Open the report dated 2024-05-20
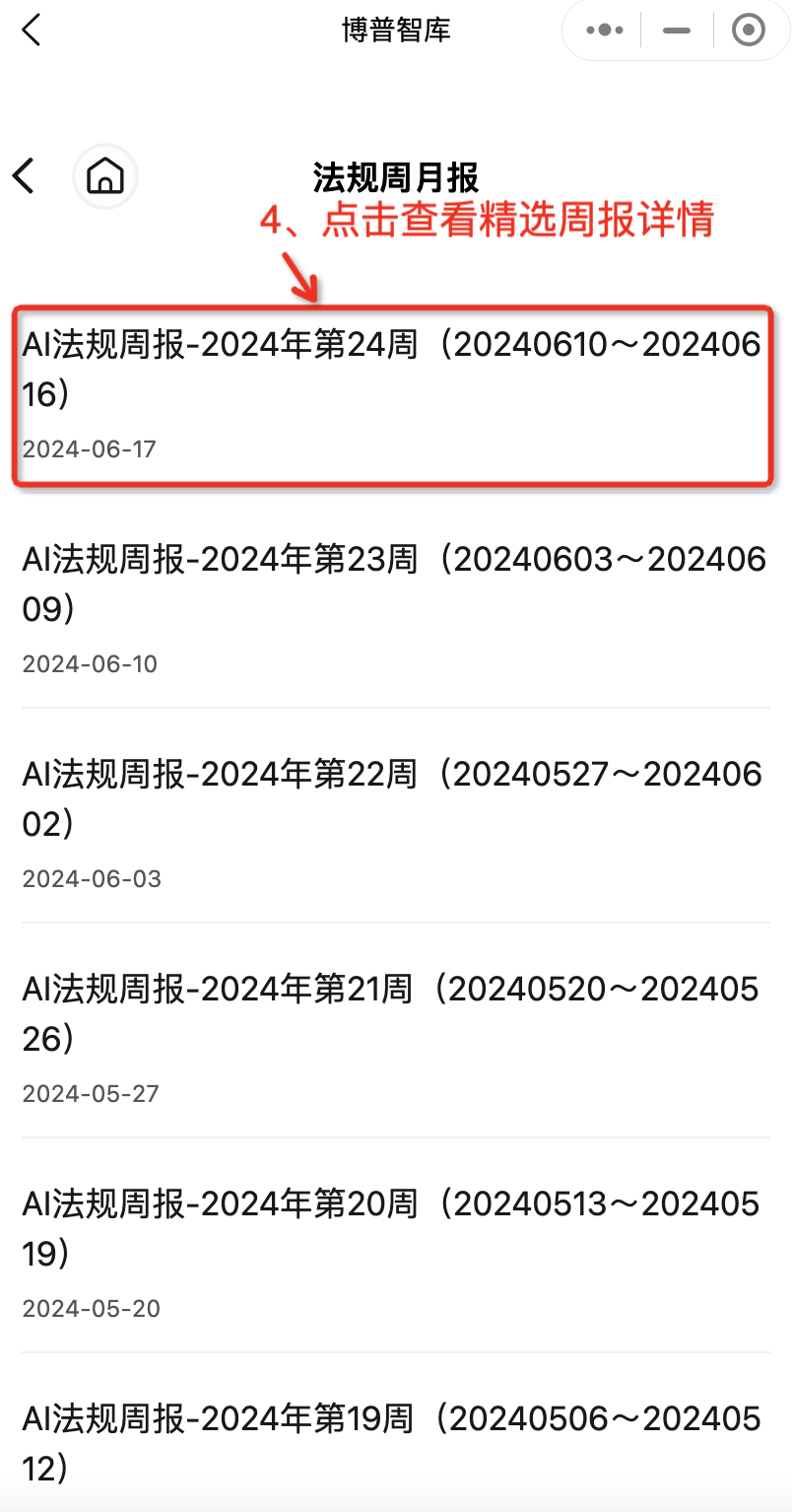 (395, 1254)
